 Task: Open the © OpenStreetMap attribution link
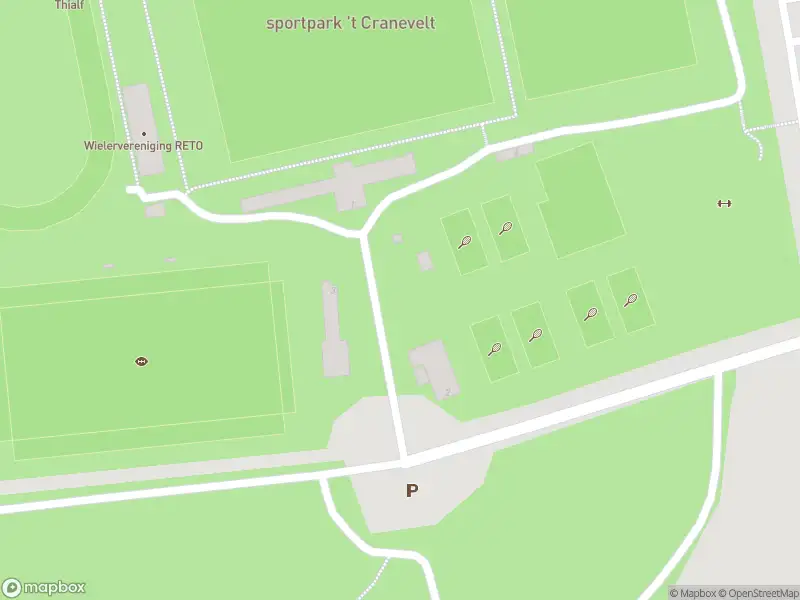tap(757, 593)
